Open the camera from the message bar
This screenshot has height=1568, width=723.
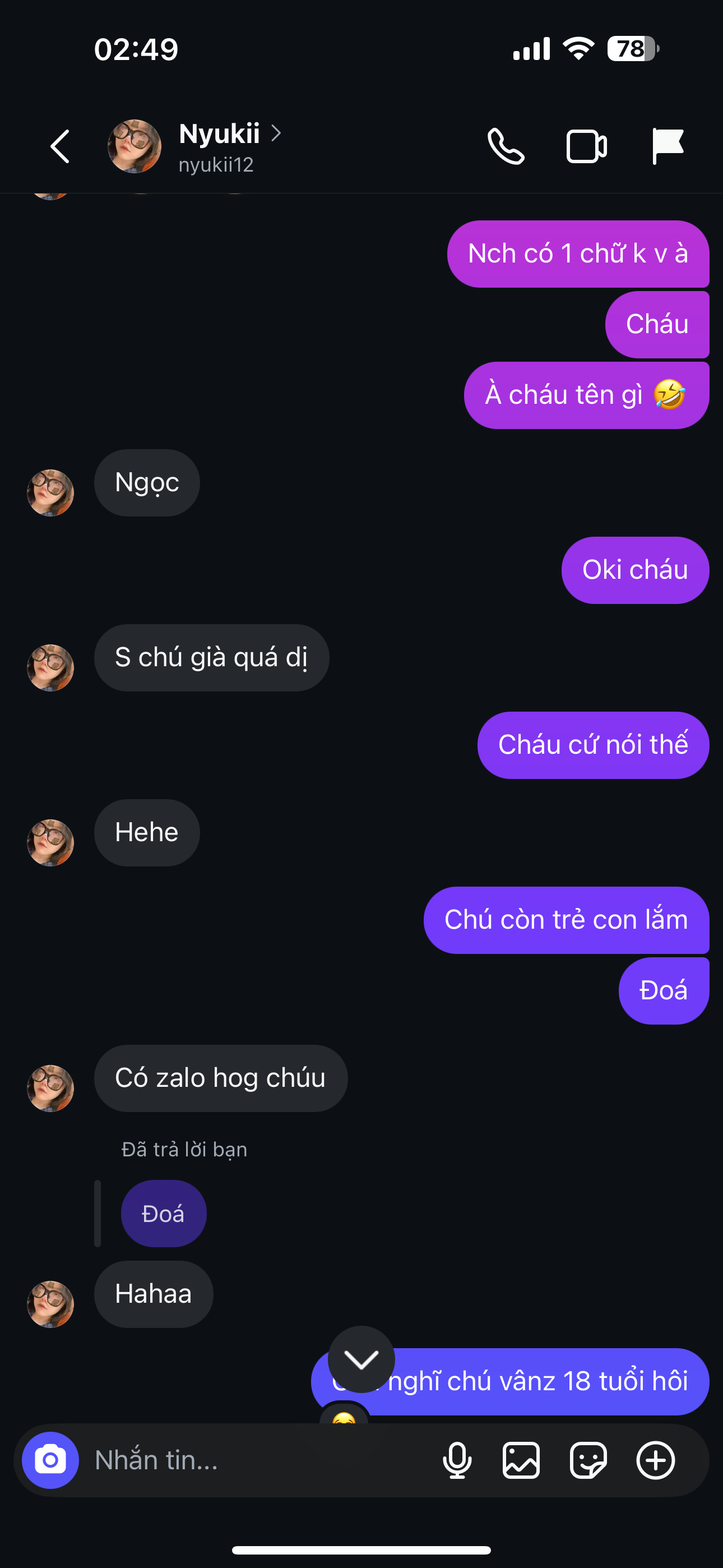pyautogui.click(x=50, y=1460)
